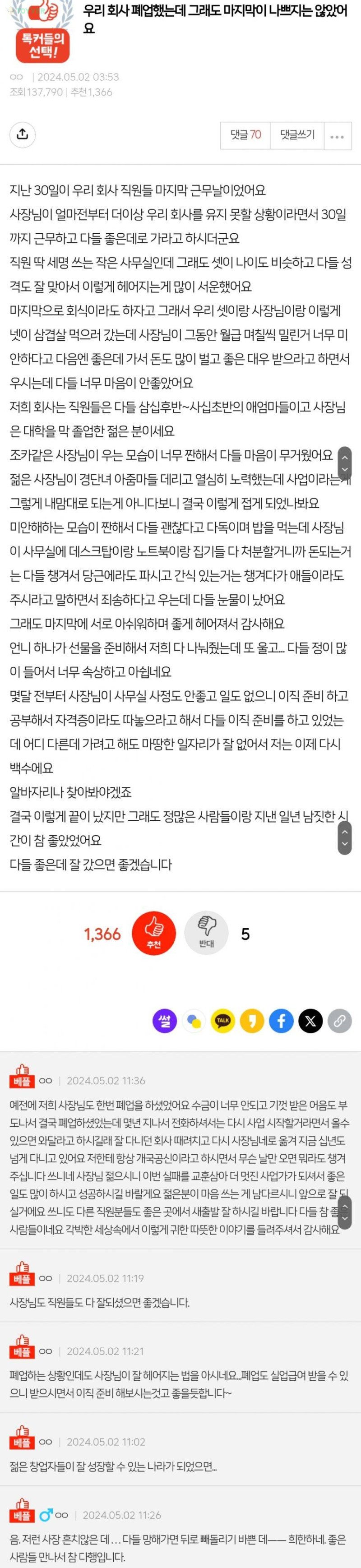Recommend the post with the 추천 button
Screen dimensions: 361x1568
coord(153,933)
